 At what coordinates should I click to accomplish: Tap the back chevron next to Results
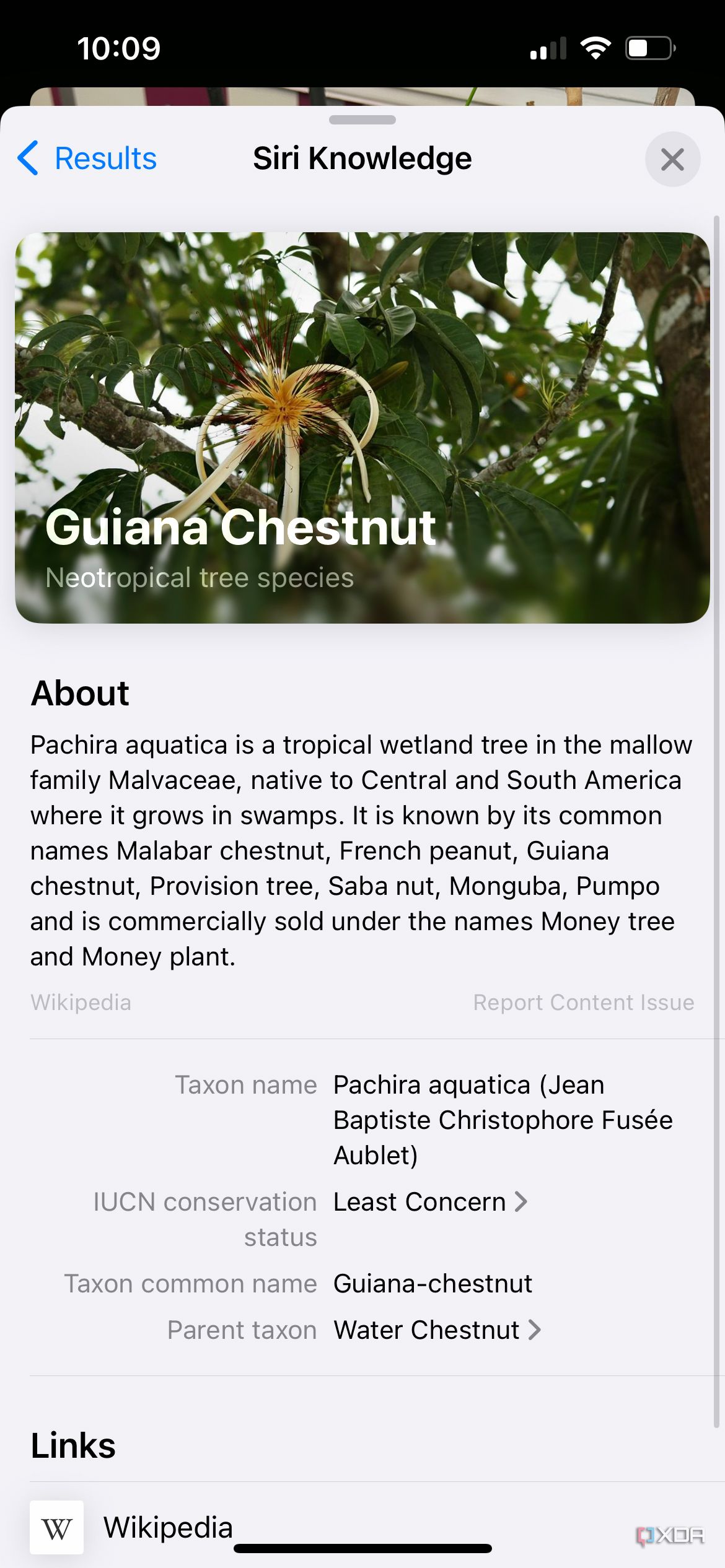click(x=28, y=159)
